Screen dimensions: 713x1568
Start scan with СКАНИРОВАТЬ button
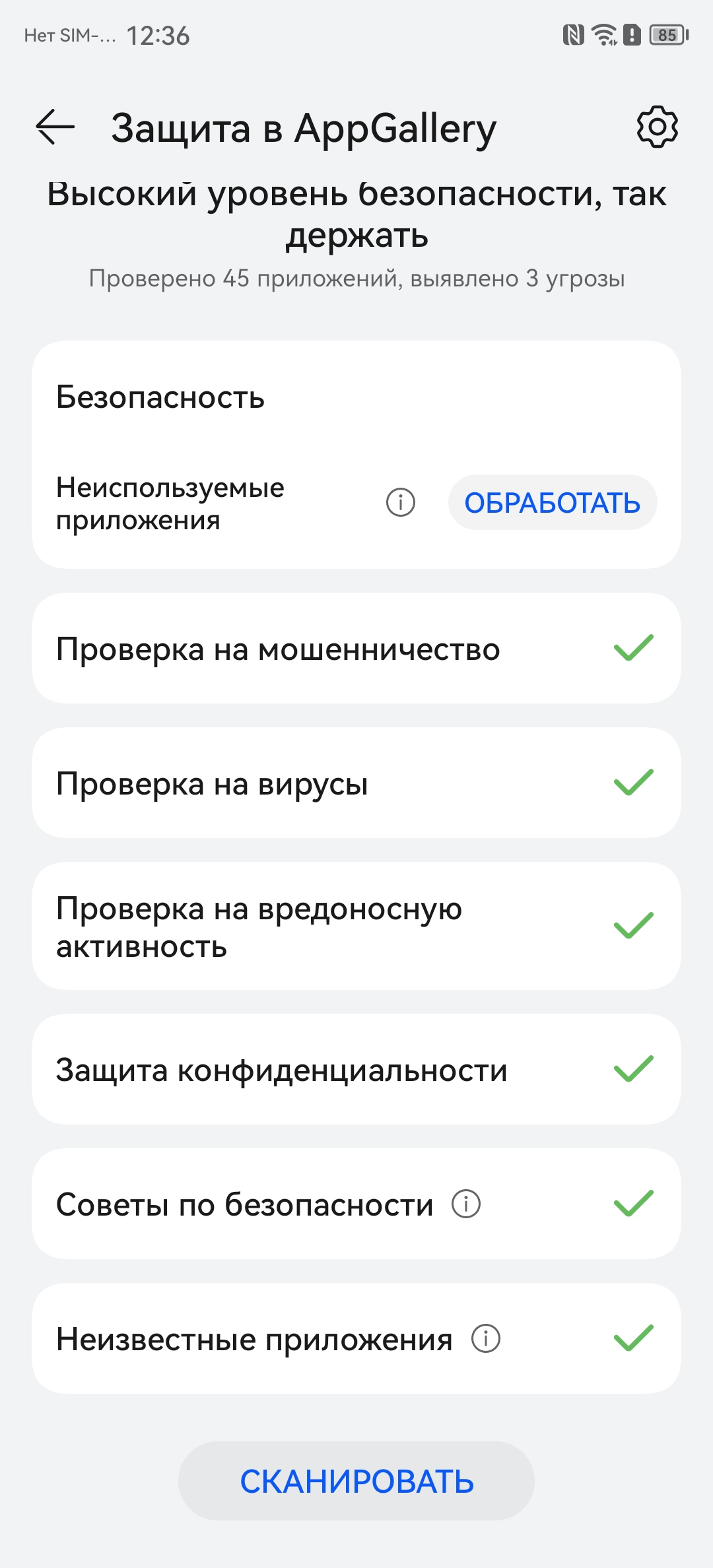coord(356,1482)
